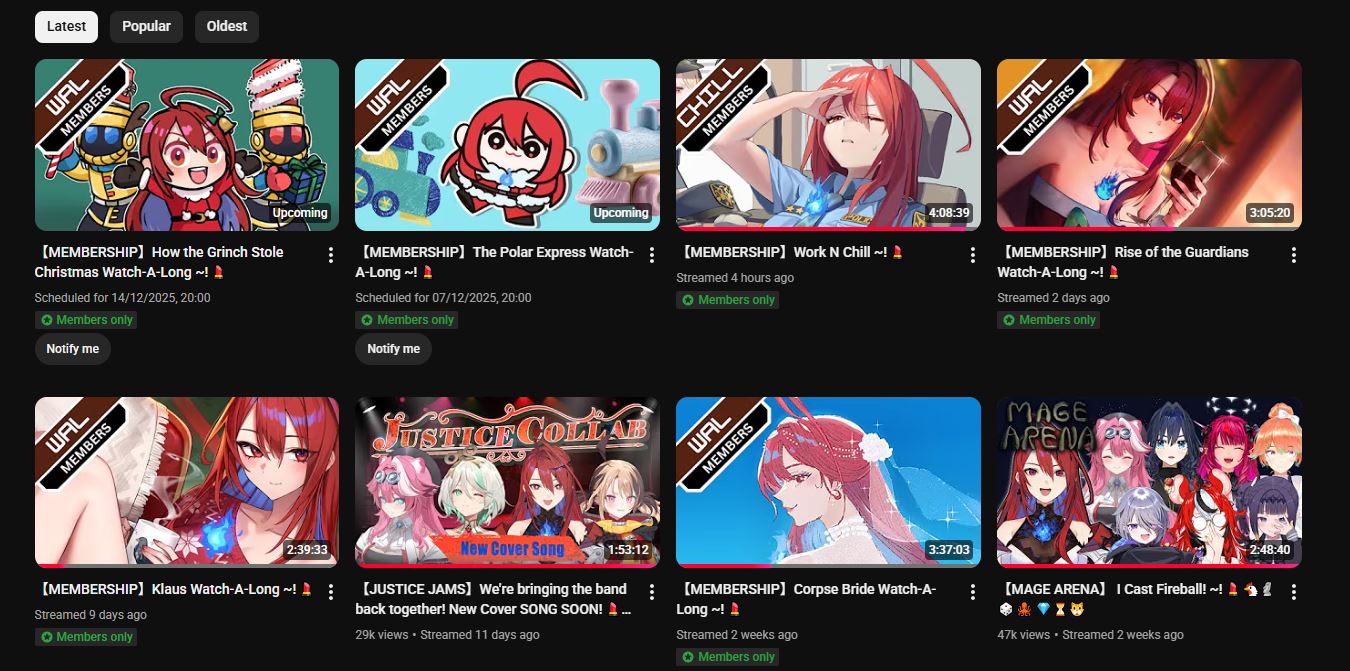Open more options for the JUSTICE JAMS video

(652, 592)
